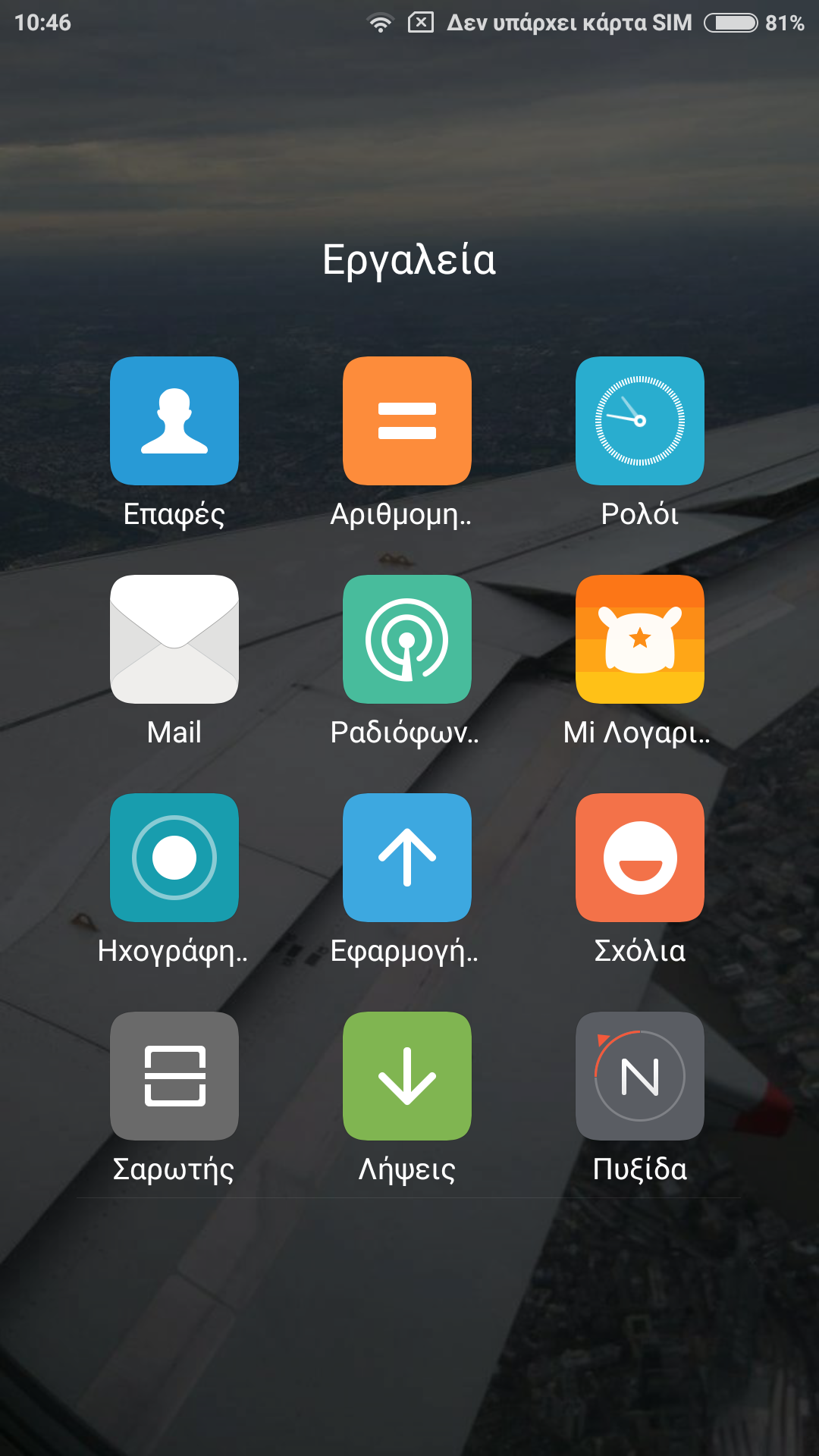Screen dimensions: 819x1456
Task: Open Mi Λογαριασμός account app
Action: [640, 639]
